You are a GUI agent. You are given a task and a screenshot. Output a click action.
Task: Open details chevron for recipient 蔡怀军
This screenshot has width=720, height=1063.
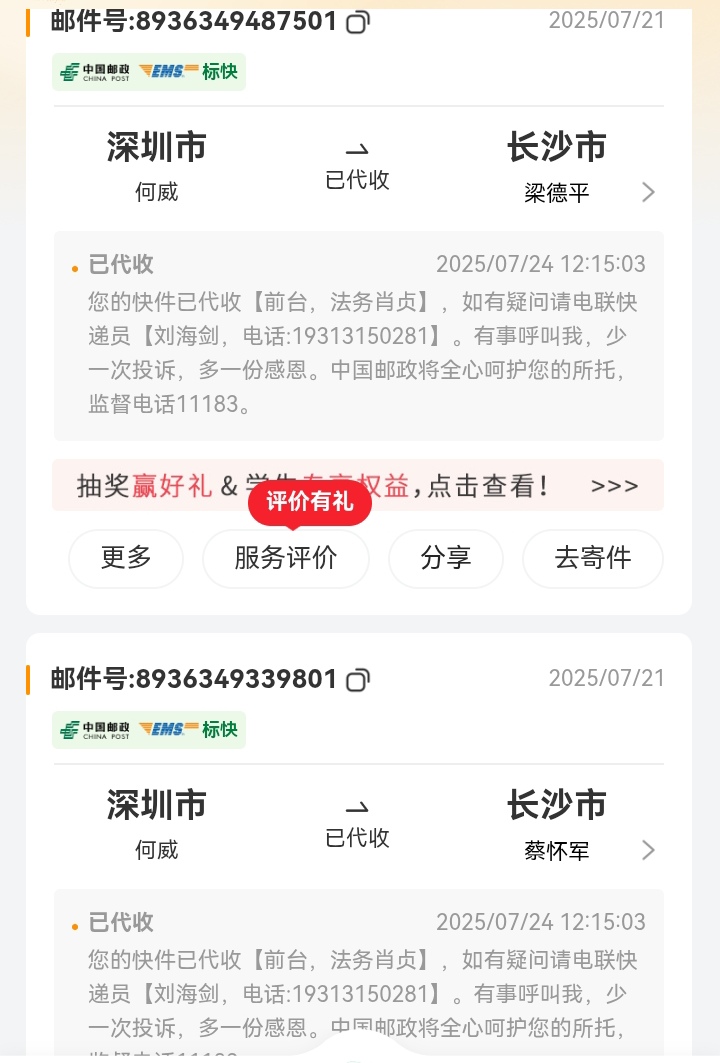(x=648, y=850)
